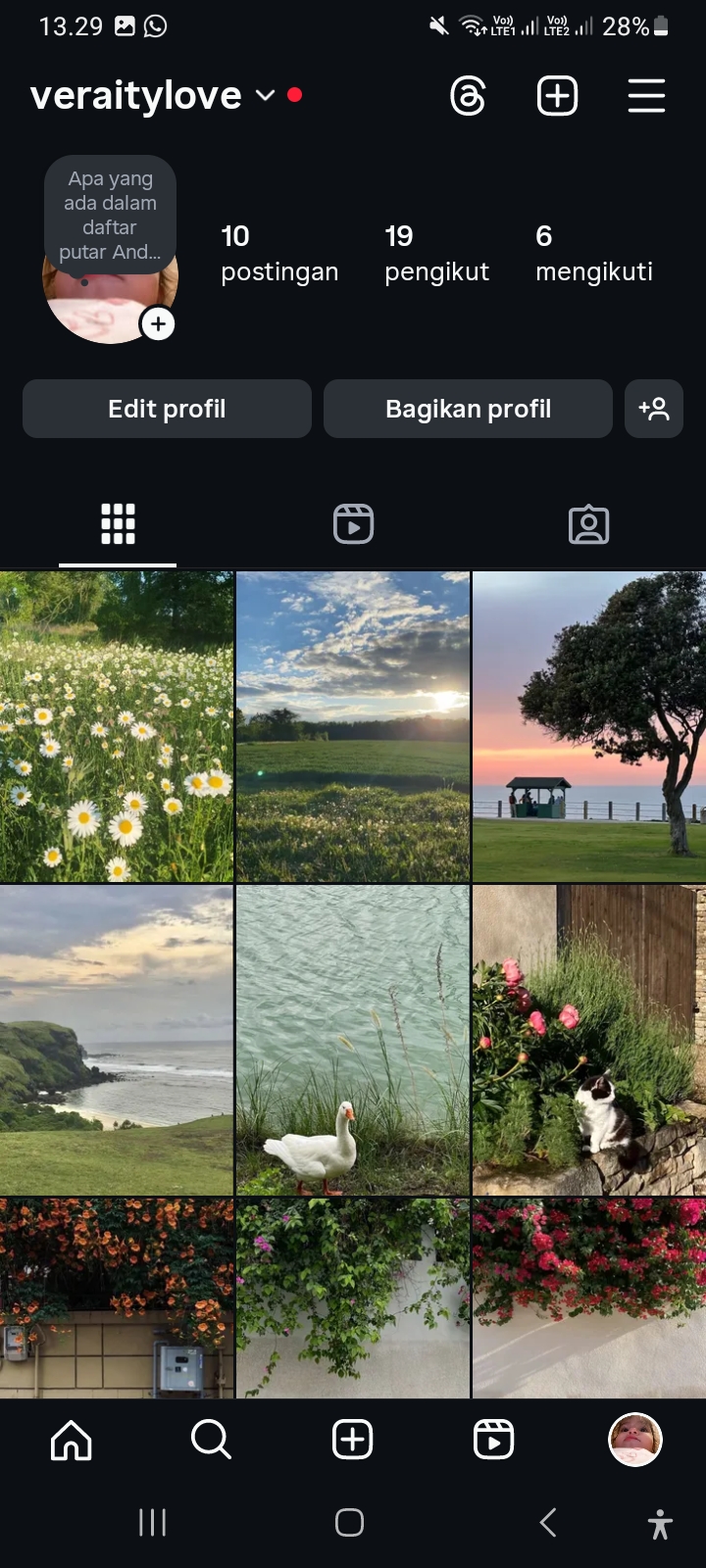View the 6 mengikuti list
The width and height of the screenshot is (706, 1568).
pyautogui.click(x=593, y=253)
